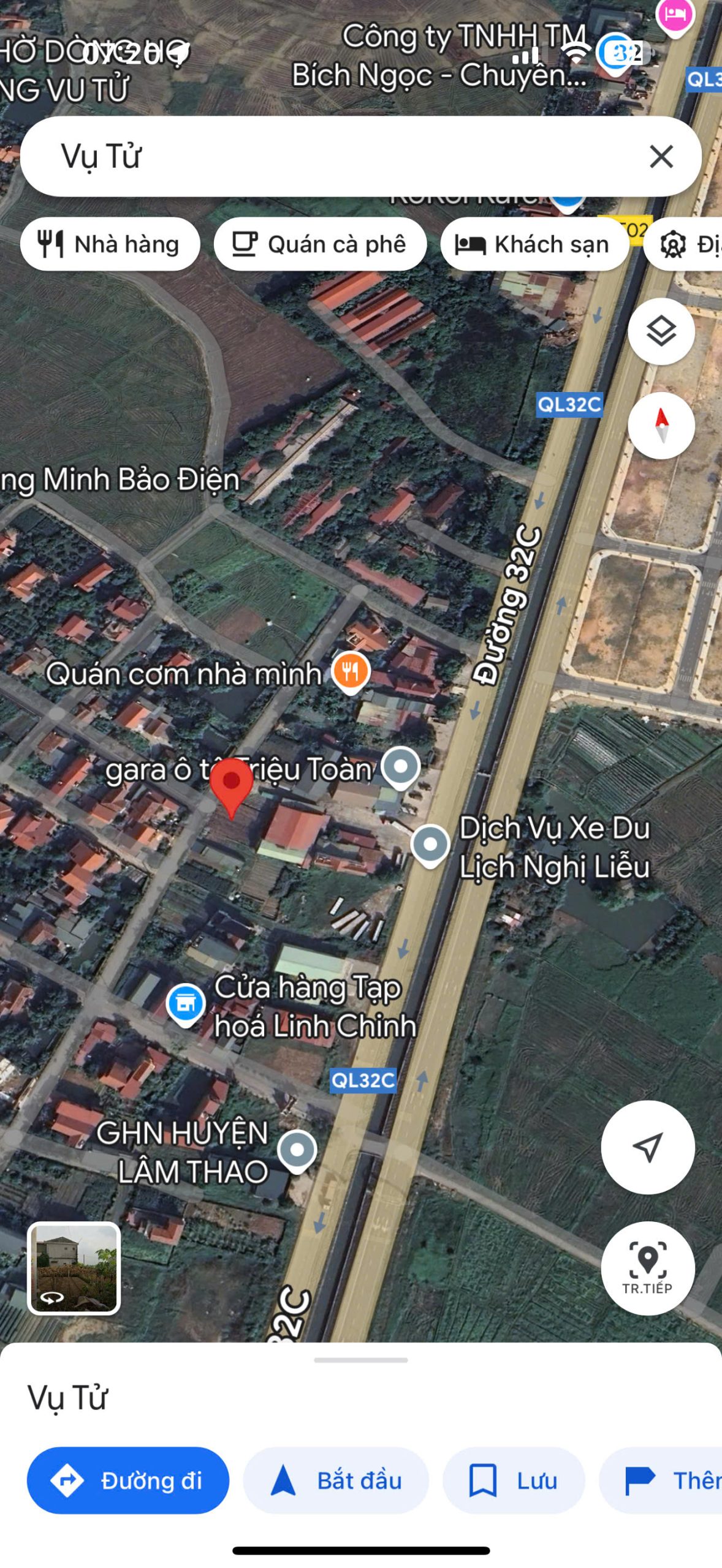Filter by Quán cà phê
The width and height of the screenshot is (722, 1568).
tap(320, 244)
